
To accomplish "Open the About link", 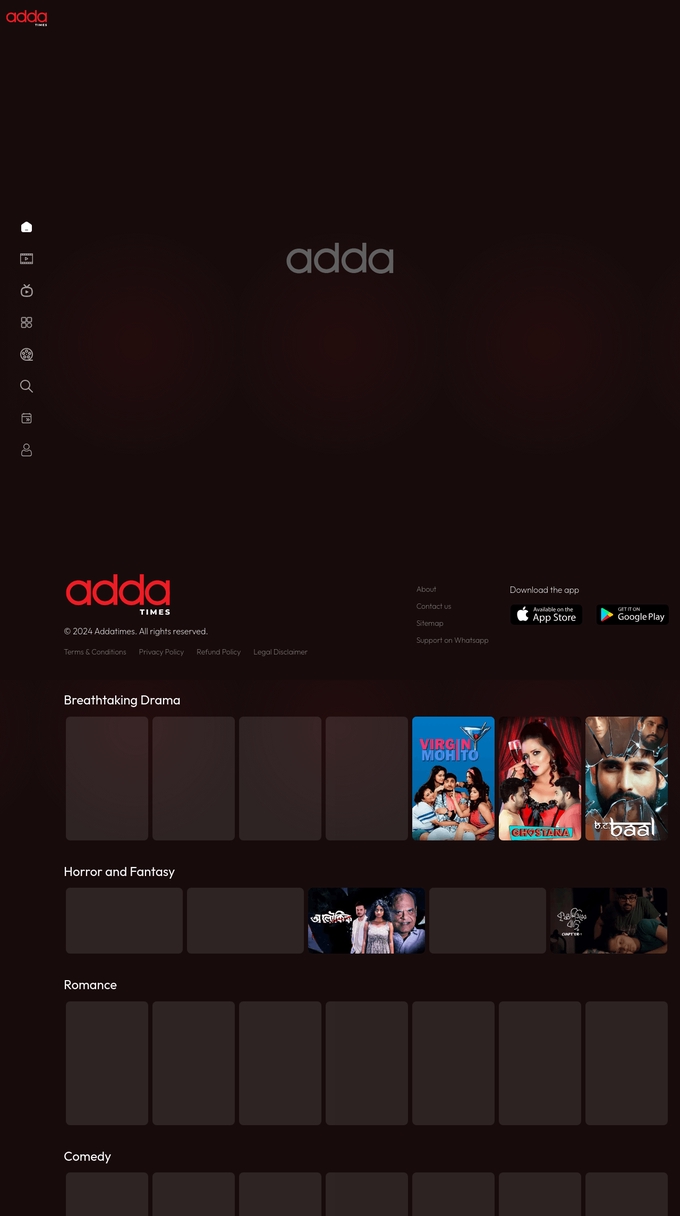I will click(x=426, y=589).
